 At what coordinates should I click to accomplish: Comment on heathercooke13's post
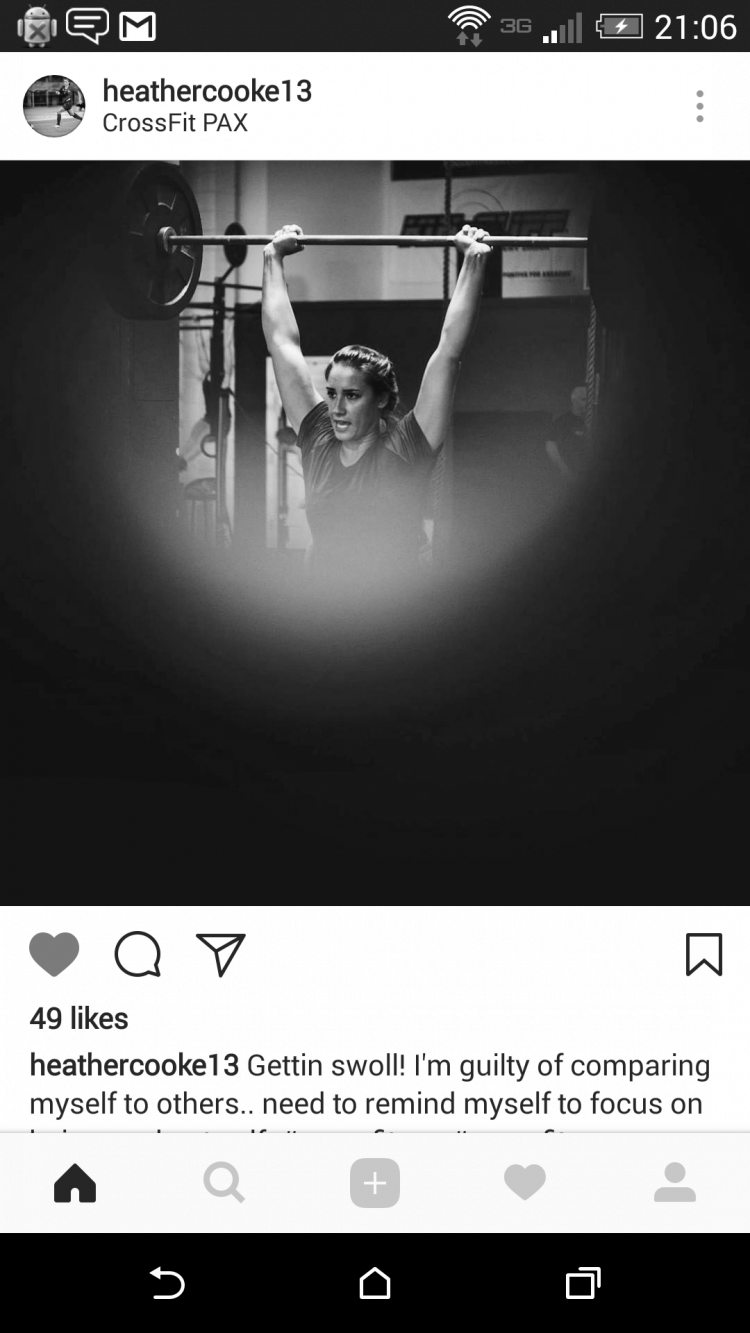[x=137, y=954]
